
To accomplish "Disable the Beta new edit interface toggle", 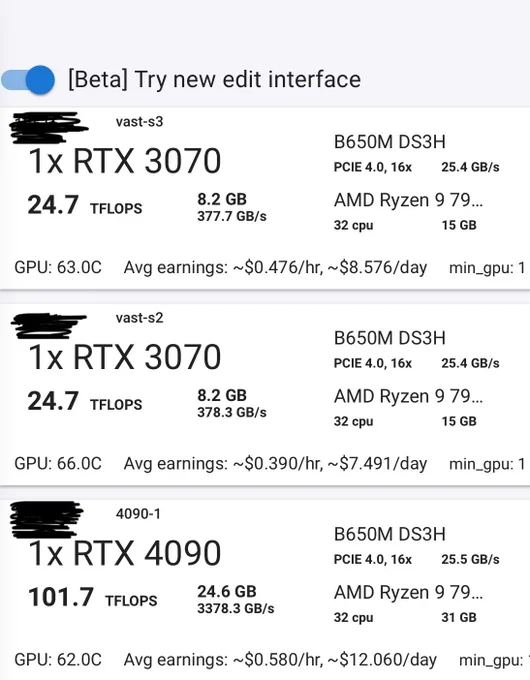I will [x=28, y=80].
